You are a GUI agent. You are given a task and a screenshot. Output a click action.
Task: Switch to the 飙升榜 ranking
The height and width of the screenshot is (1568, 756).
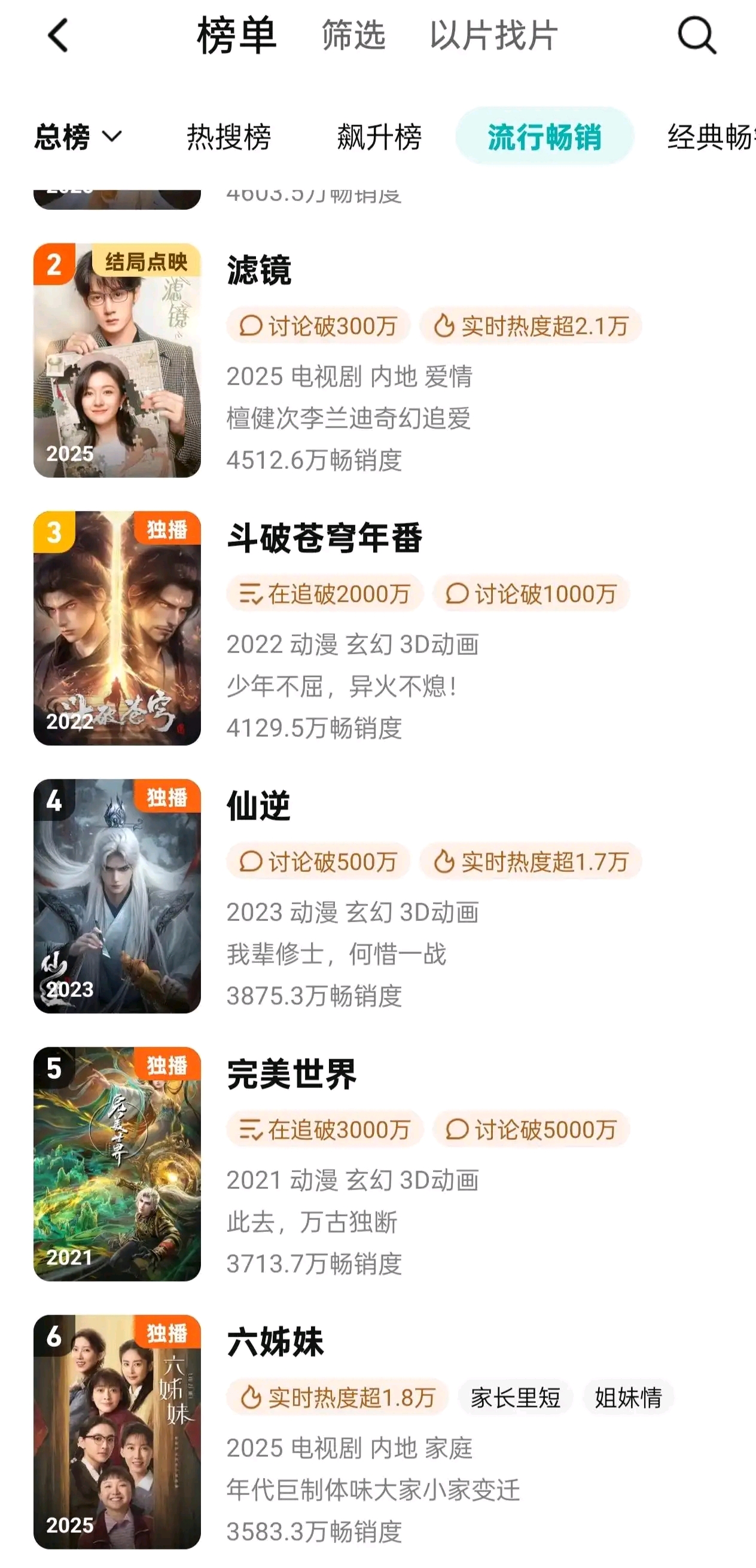tap(379, 136)
